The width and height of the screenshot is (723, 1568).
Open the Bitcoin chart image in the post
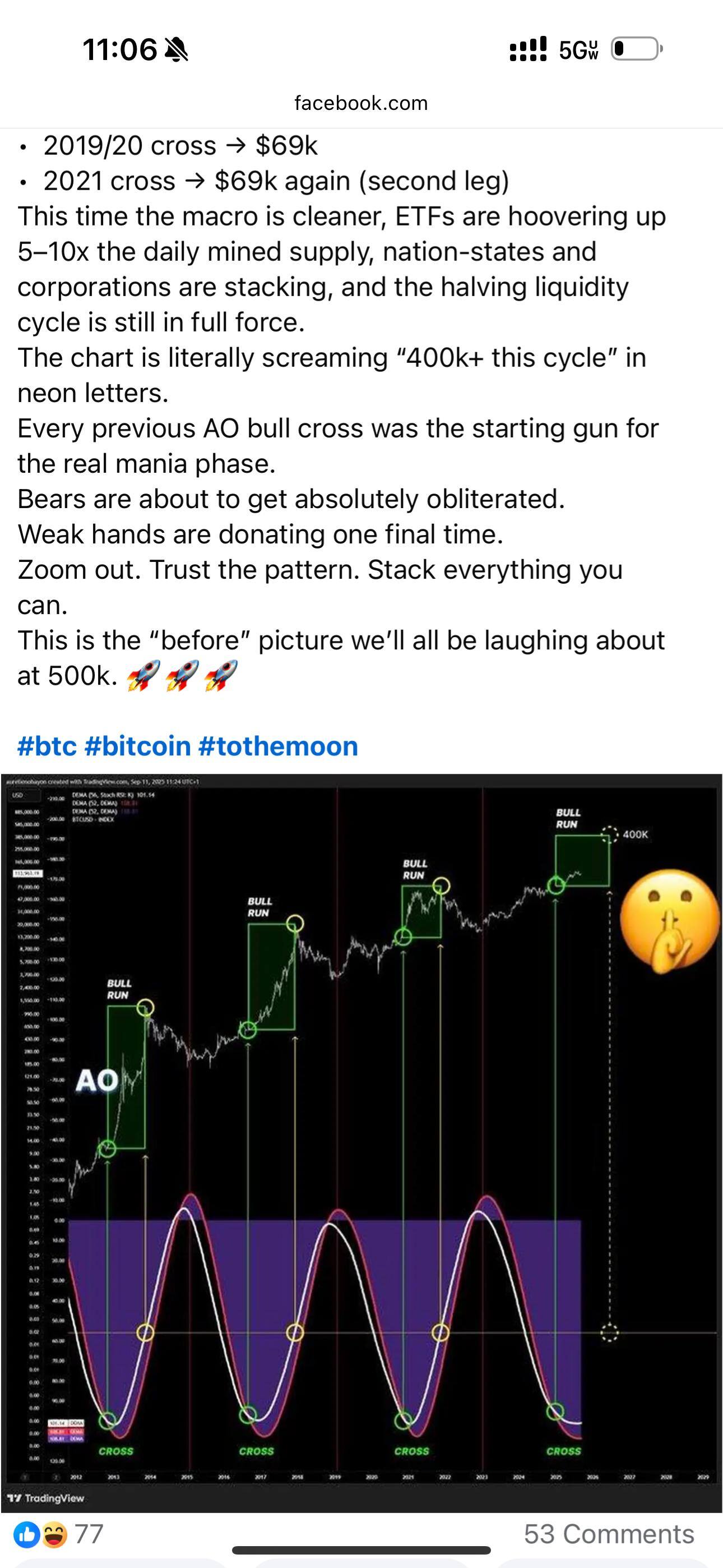(361, 1142)
